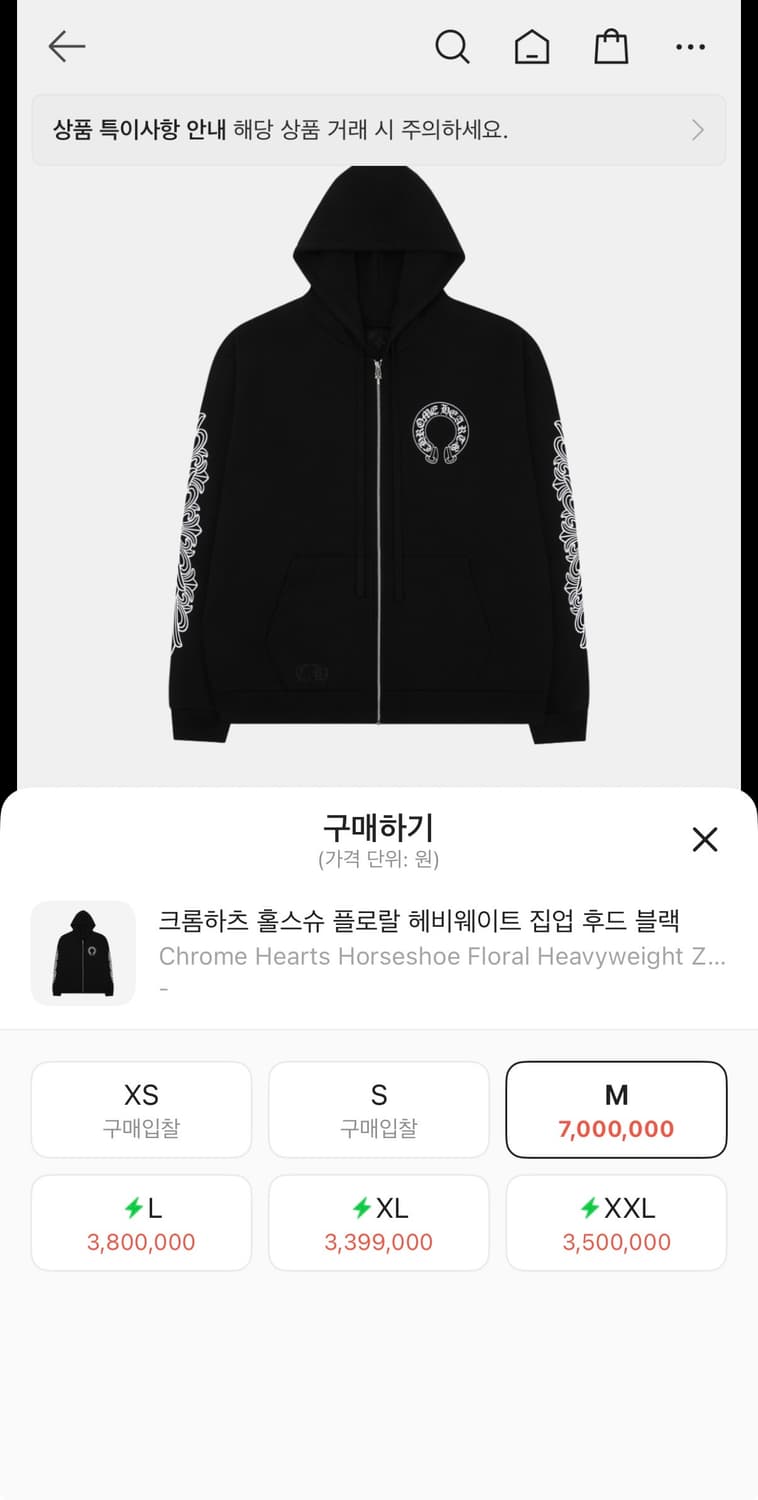
Task: Expand the 상품 특이사항 안내 notice banner
Action: click(697, 129)
